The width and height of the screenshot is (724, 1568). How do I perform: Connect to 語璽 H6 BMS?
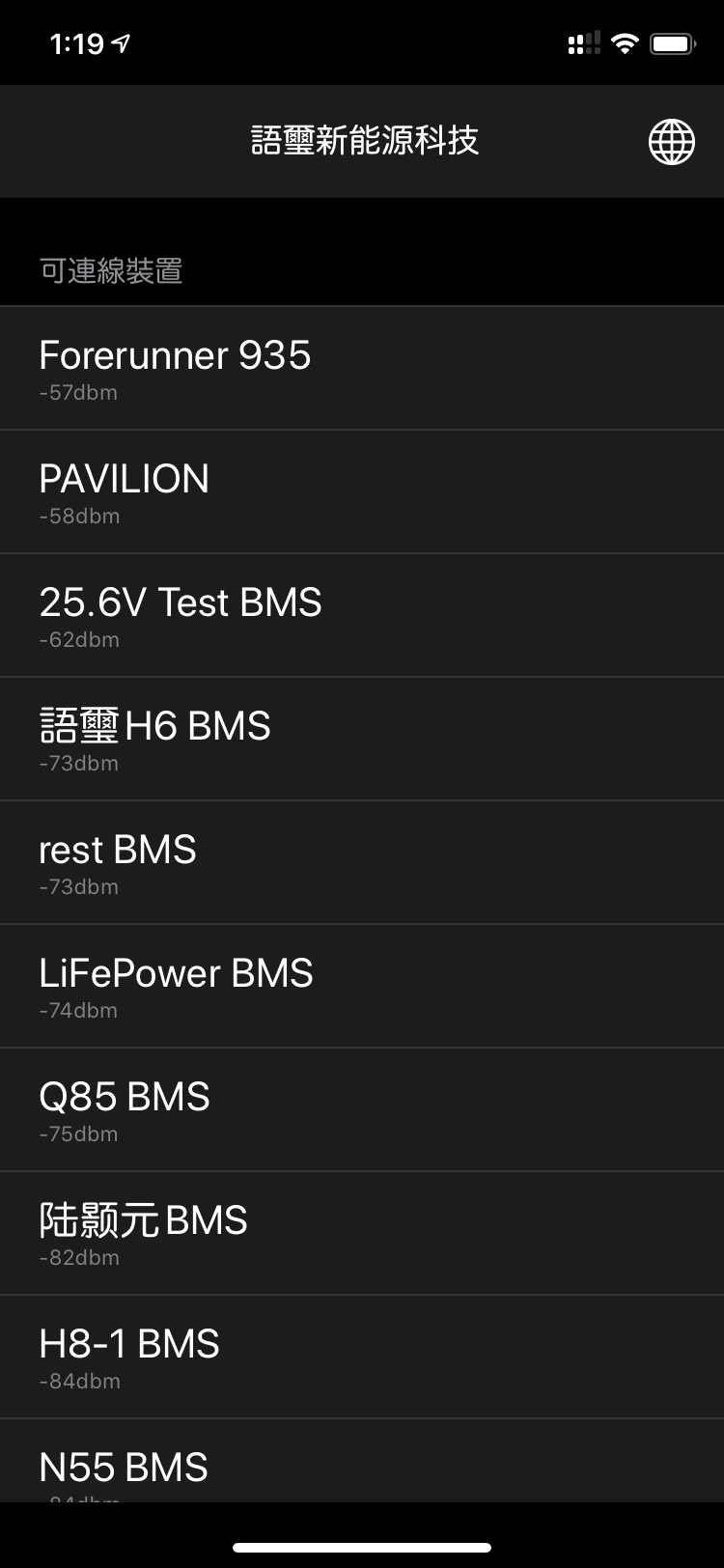(x=362, y=739)
